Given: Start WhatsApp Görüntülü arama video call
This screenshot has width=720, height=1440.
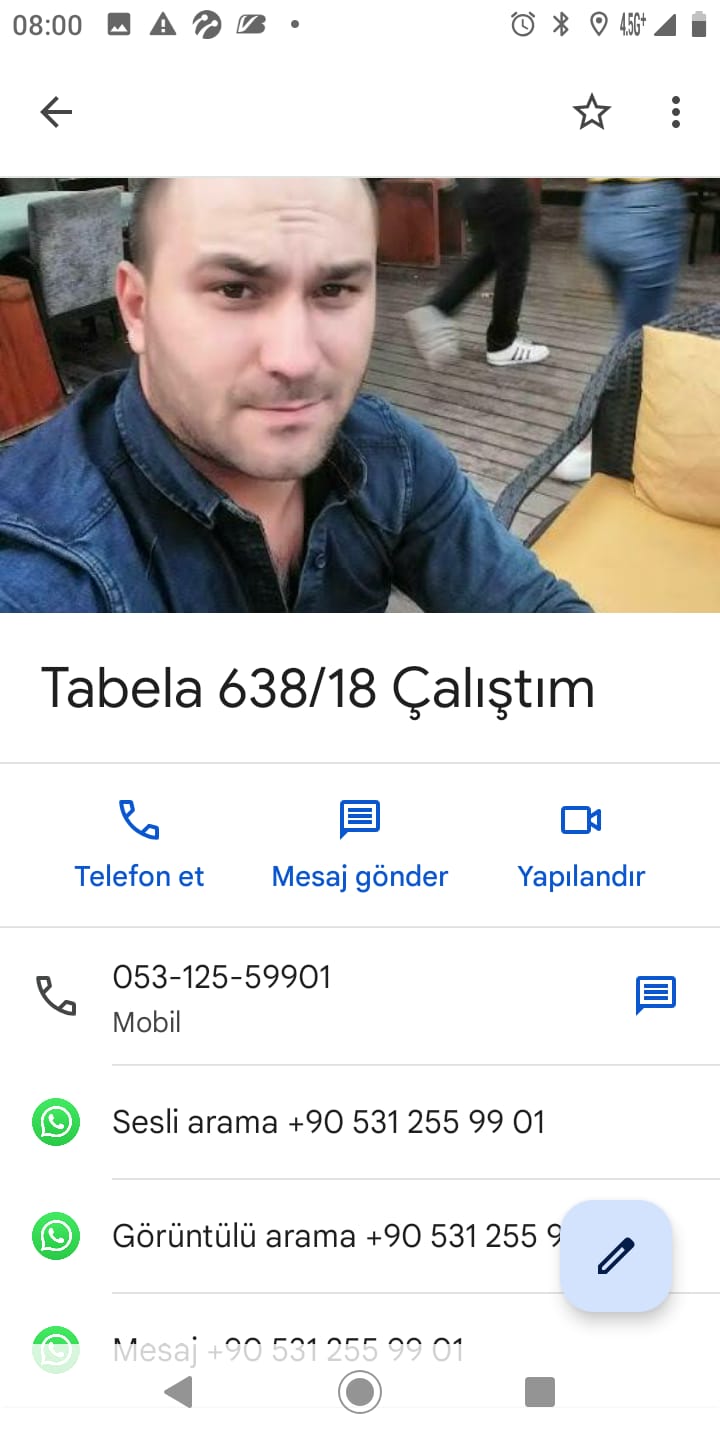Looking at the screenshot, I should tap(330, 1236).
